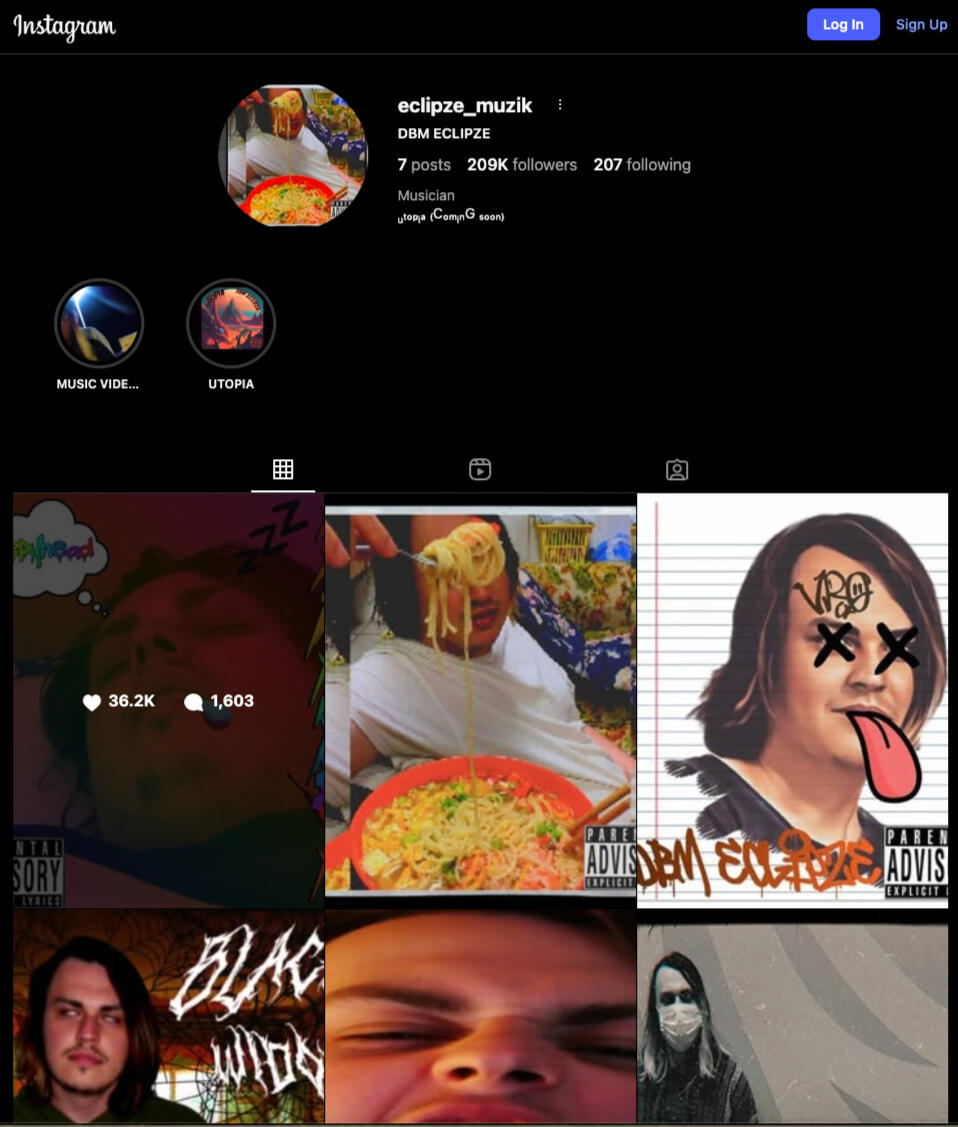Viewport: 958px width, 1127px height.
Task: View the eclipze_muzik profile picture
Action: 293,155
